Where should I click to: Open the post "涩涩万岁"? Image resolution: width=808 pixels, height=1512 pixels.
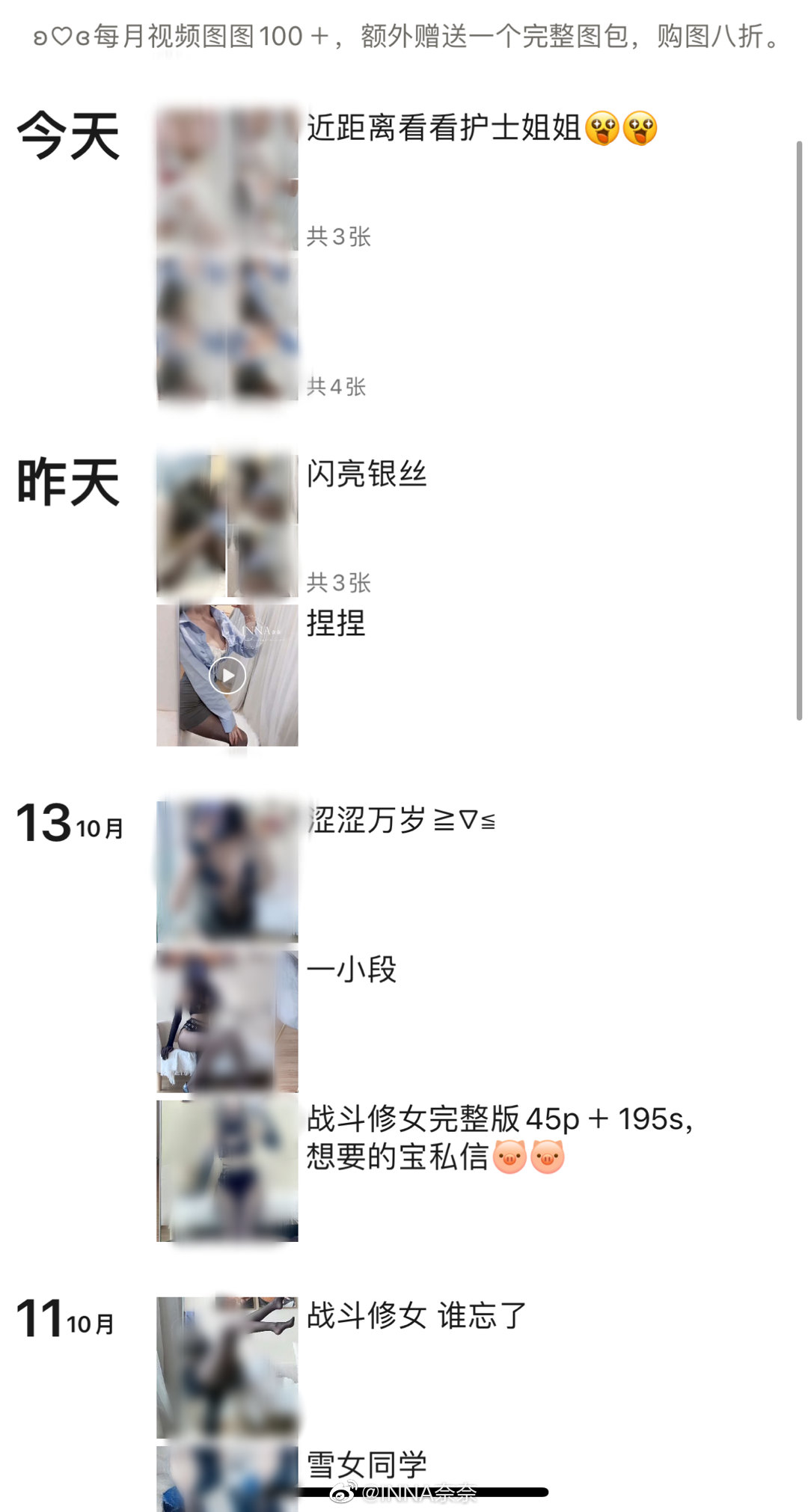tap(400, 821)
